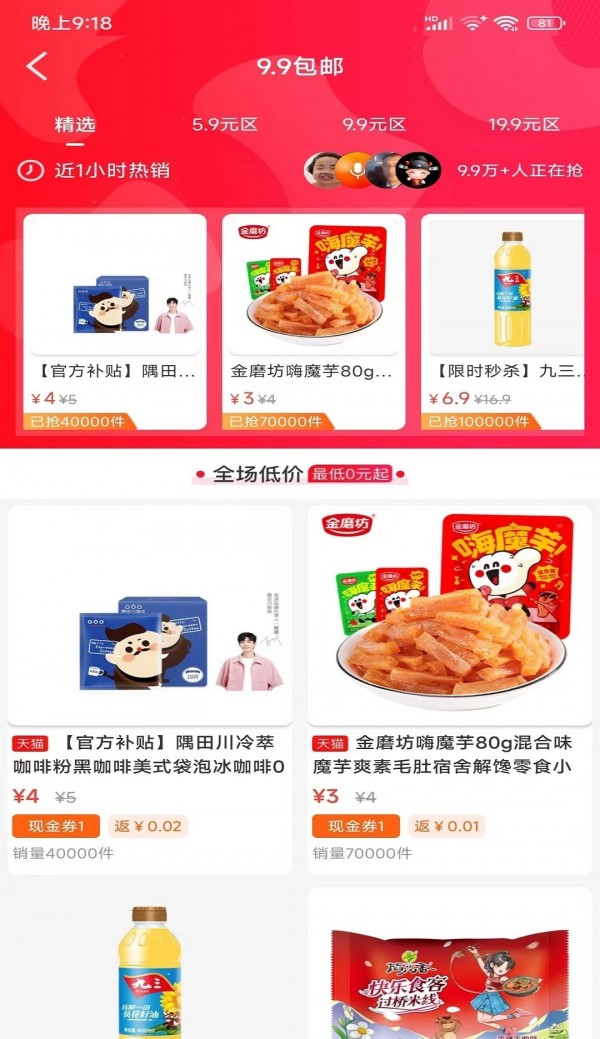Screen dimensions: 600x1039
Task: View 金磨坊嗨魔芋80g混合味 product in the grid
Action: click(x=449, y=640)
